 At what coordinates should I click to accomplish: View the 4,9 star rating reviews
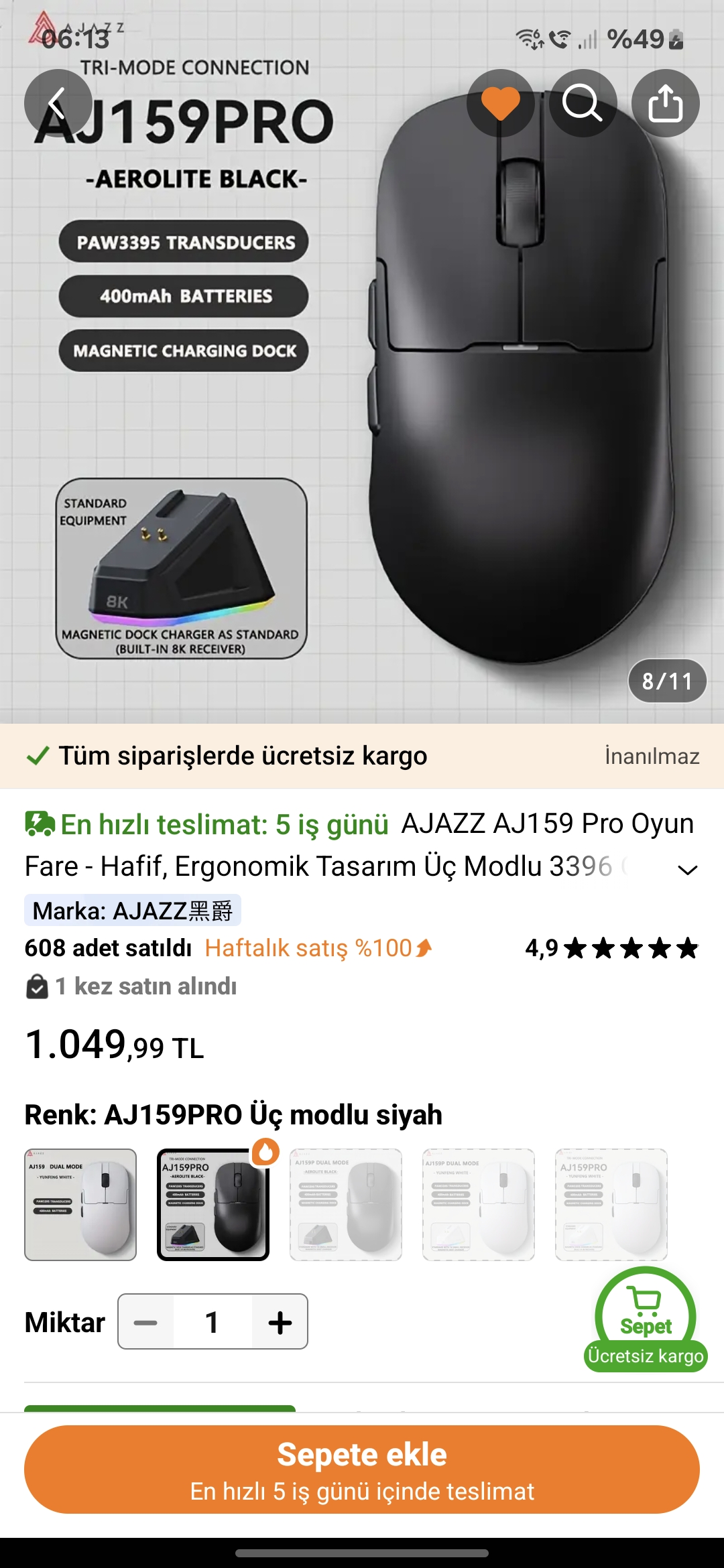click(x=611, y=948)
